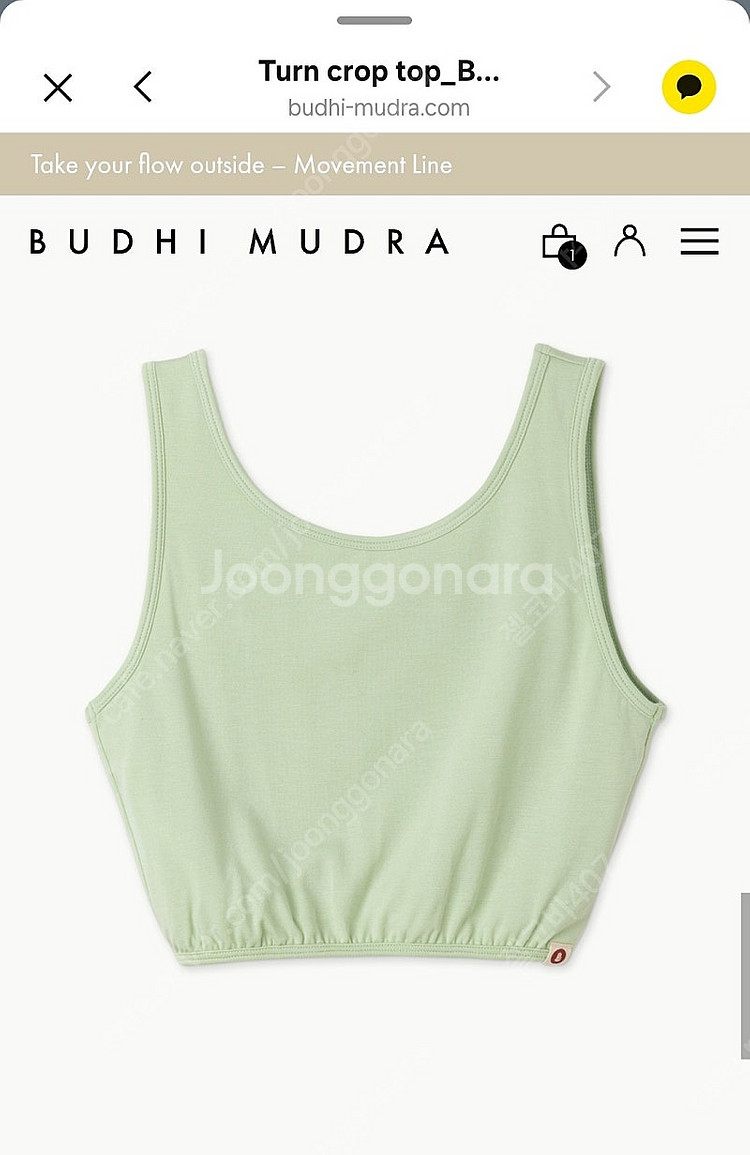Open the shopping bag cart
750x1155 pixels.
[560, 242]
